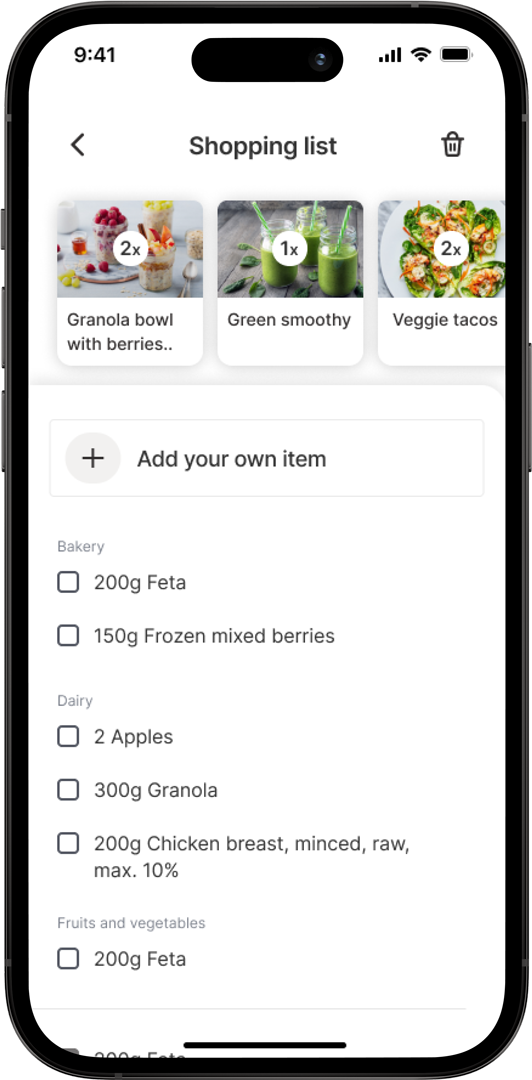Viewport: 532px width, 1080px height.
Task: Mark 2 Apples as bought
Action: click(68, 737)
